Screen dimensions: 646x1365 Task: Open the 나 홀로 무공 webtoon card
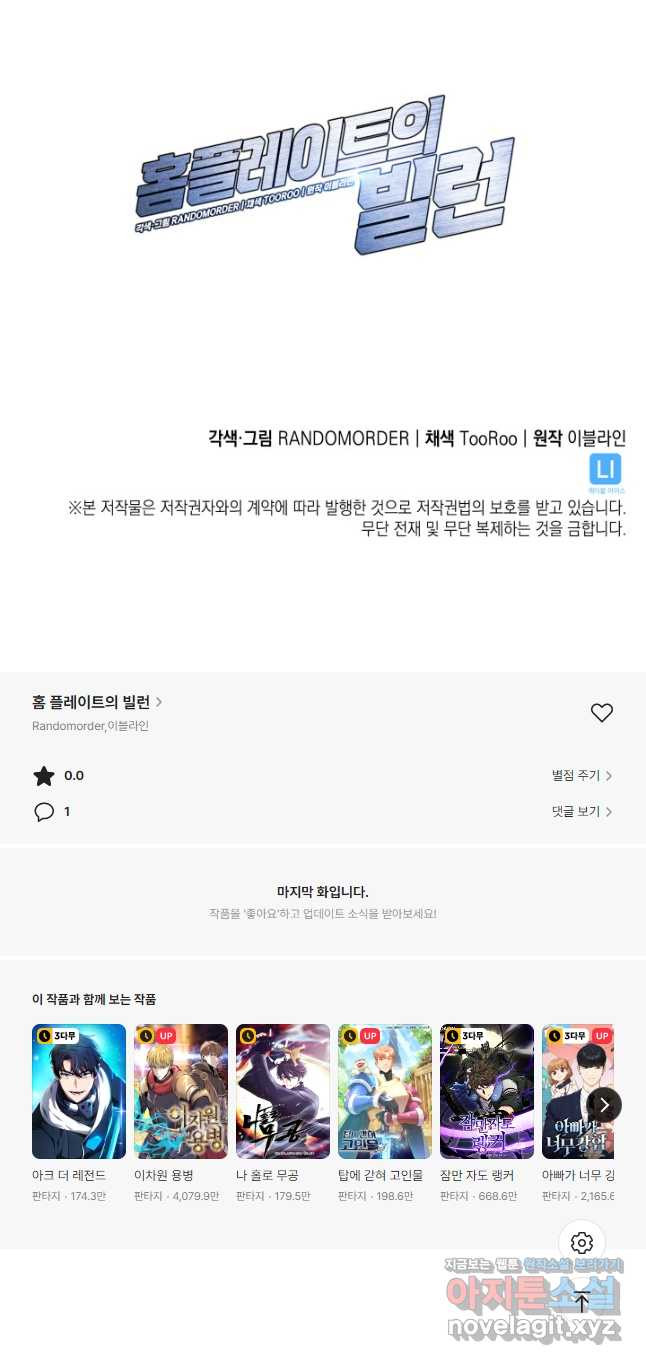point(283,1091)
